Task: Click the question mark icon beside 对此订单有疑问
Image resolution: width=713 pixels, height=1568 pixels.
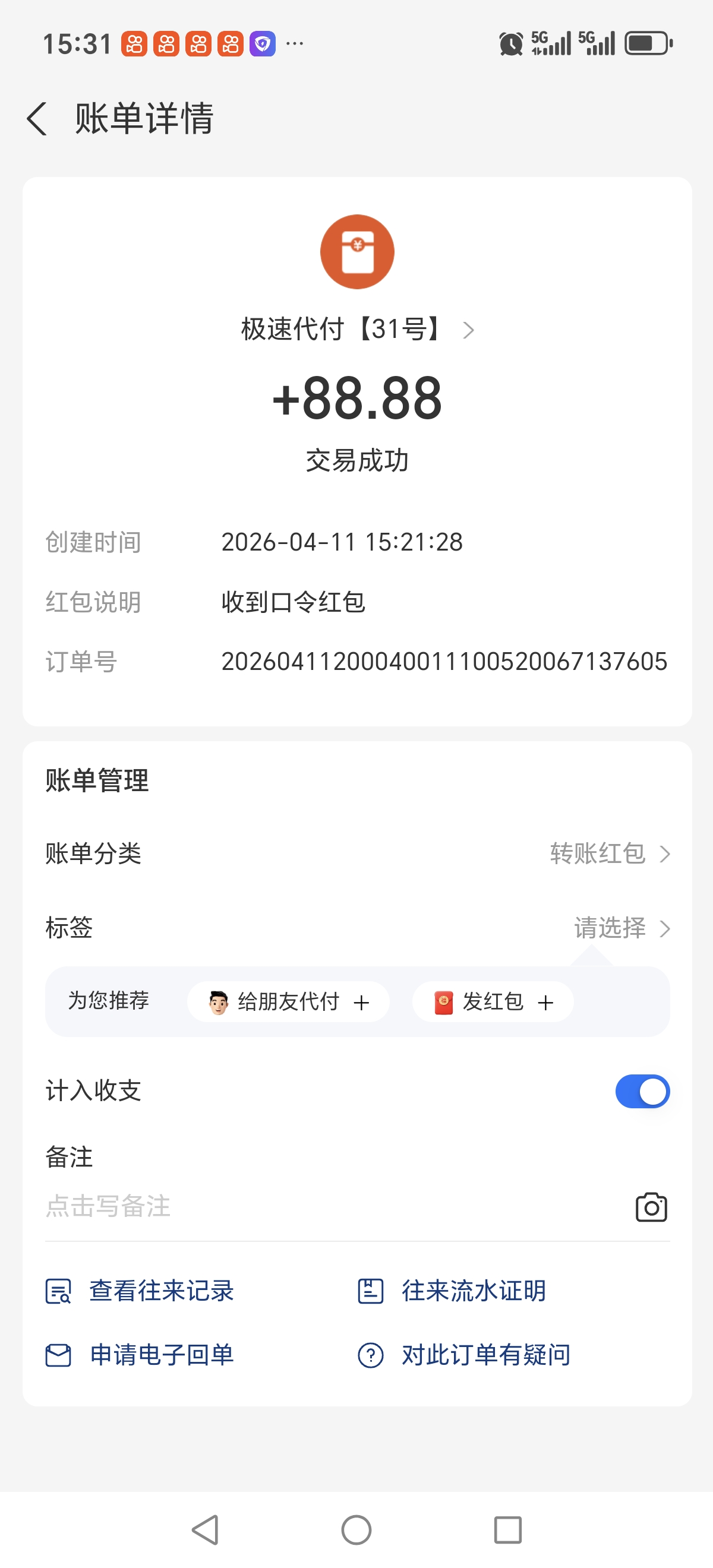Action: [x=371, y=1355]
